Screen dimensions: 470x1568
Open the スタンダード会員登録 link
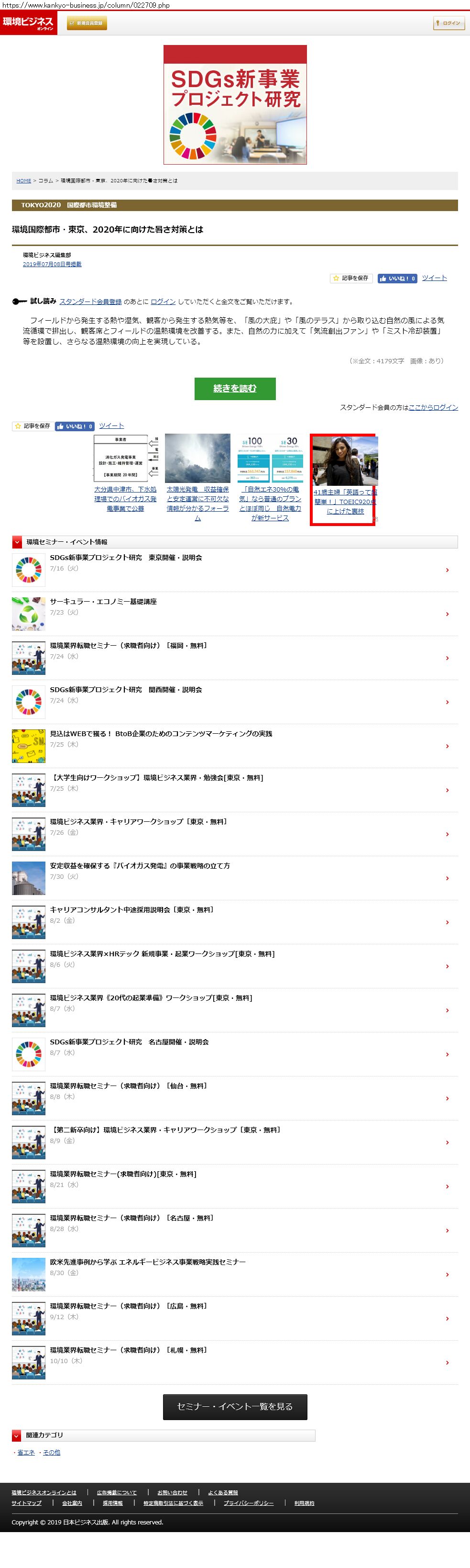90,302
